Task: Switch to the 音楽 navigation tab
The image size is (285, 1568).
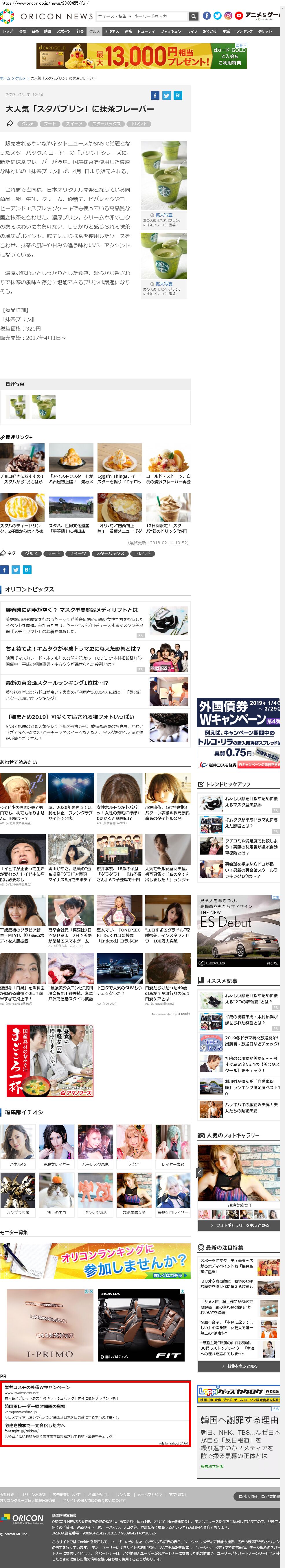Action: (x=35, y=31)
